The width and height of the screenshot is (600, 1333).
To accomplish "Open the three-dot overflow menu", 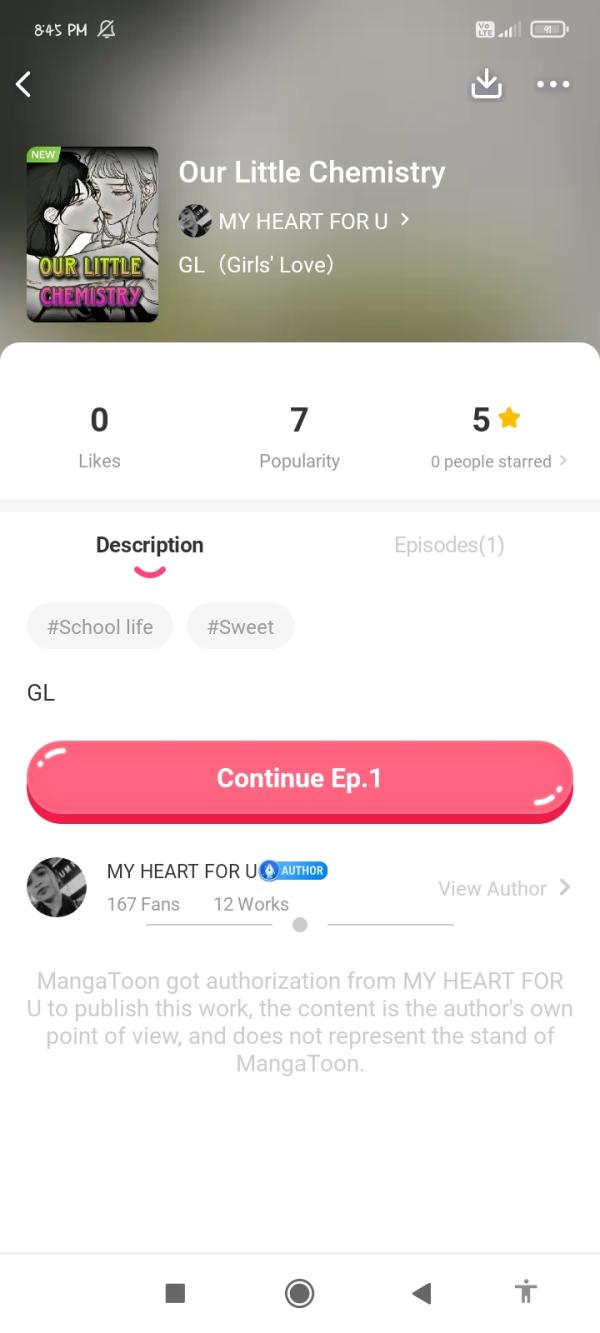I will [553, 85].
